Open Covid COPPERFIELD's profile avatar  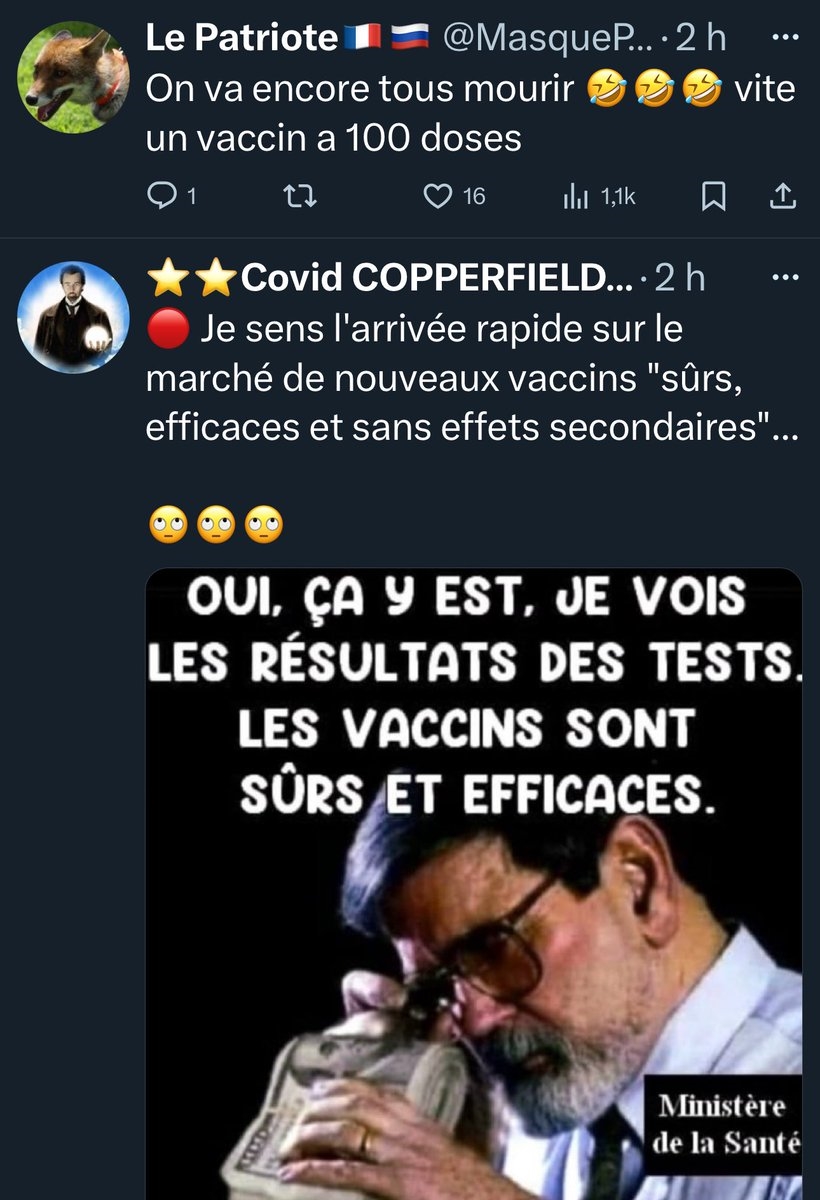(75, 317)
